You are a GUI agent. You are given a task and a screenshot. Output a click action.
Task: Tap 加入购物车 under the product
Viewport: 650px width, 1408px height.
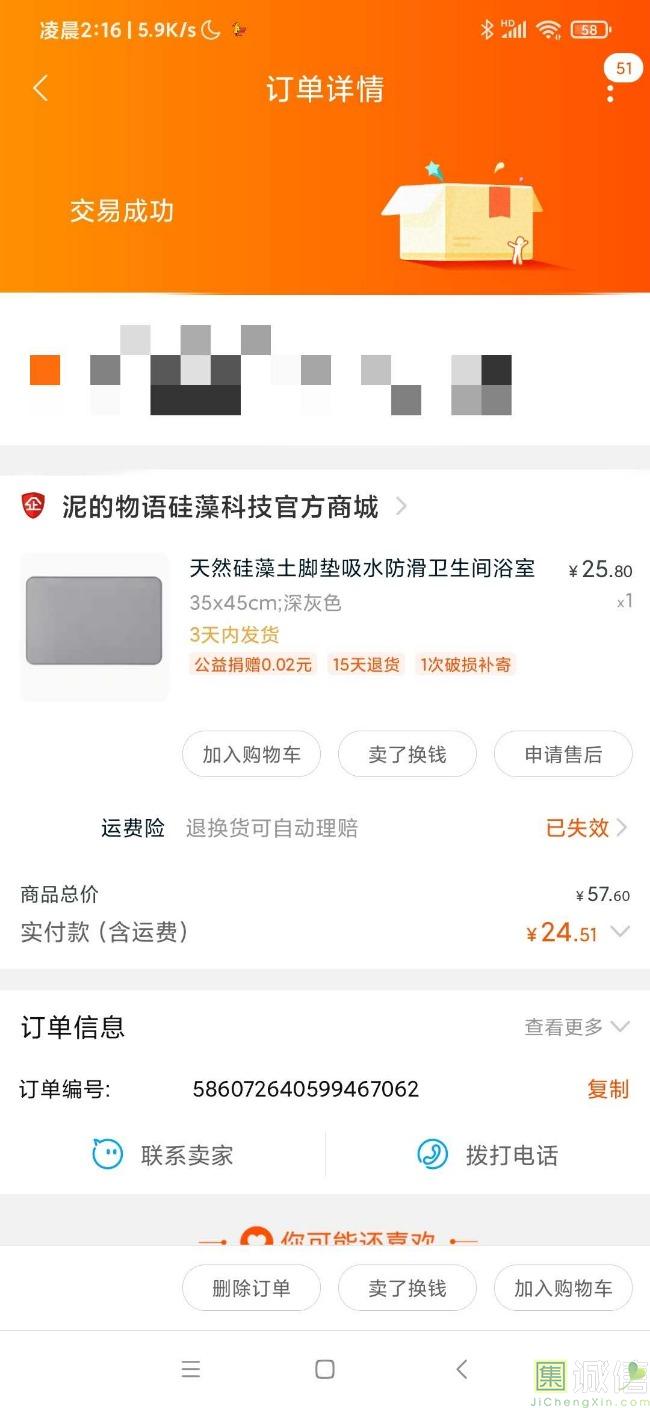pos(251,755)
